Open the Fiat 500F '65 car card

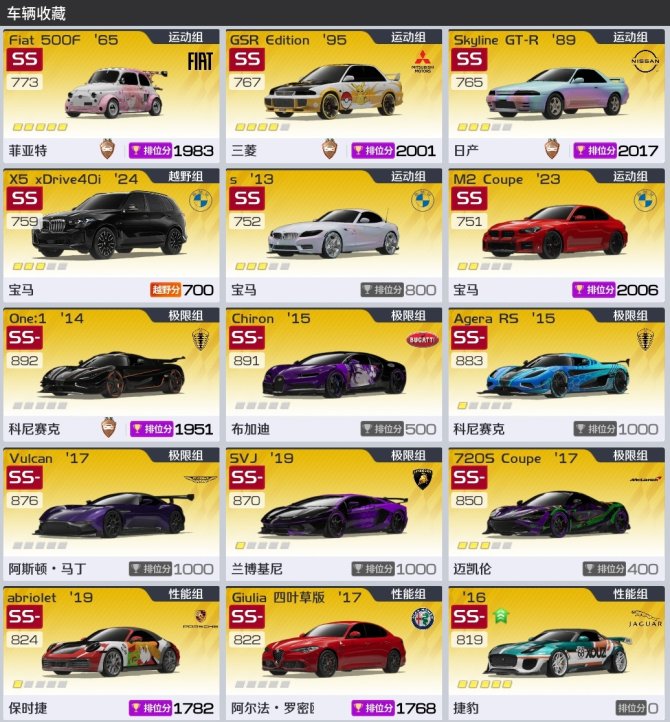pos(111,97)
